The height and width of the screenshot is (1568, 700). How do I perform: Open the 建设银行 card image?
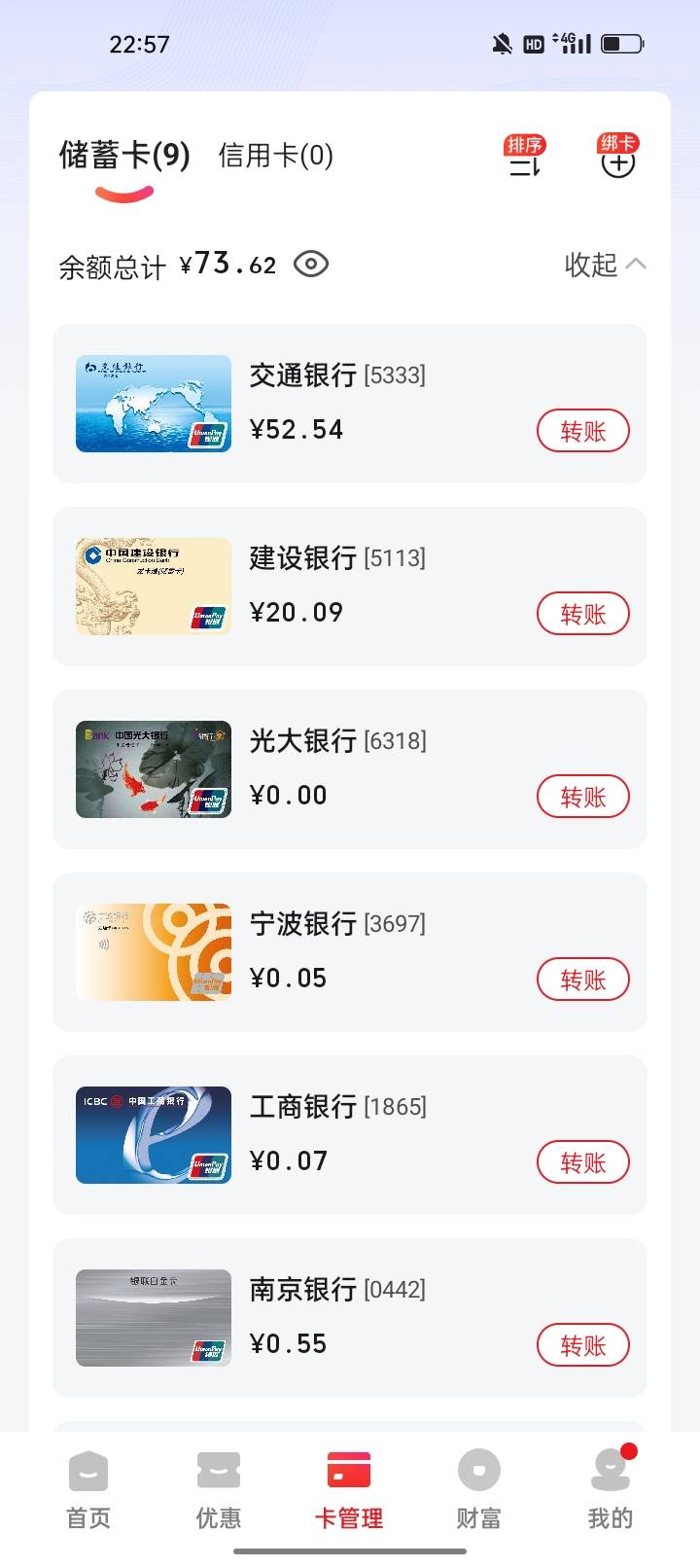154,587
